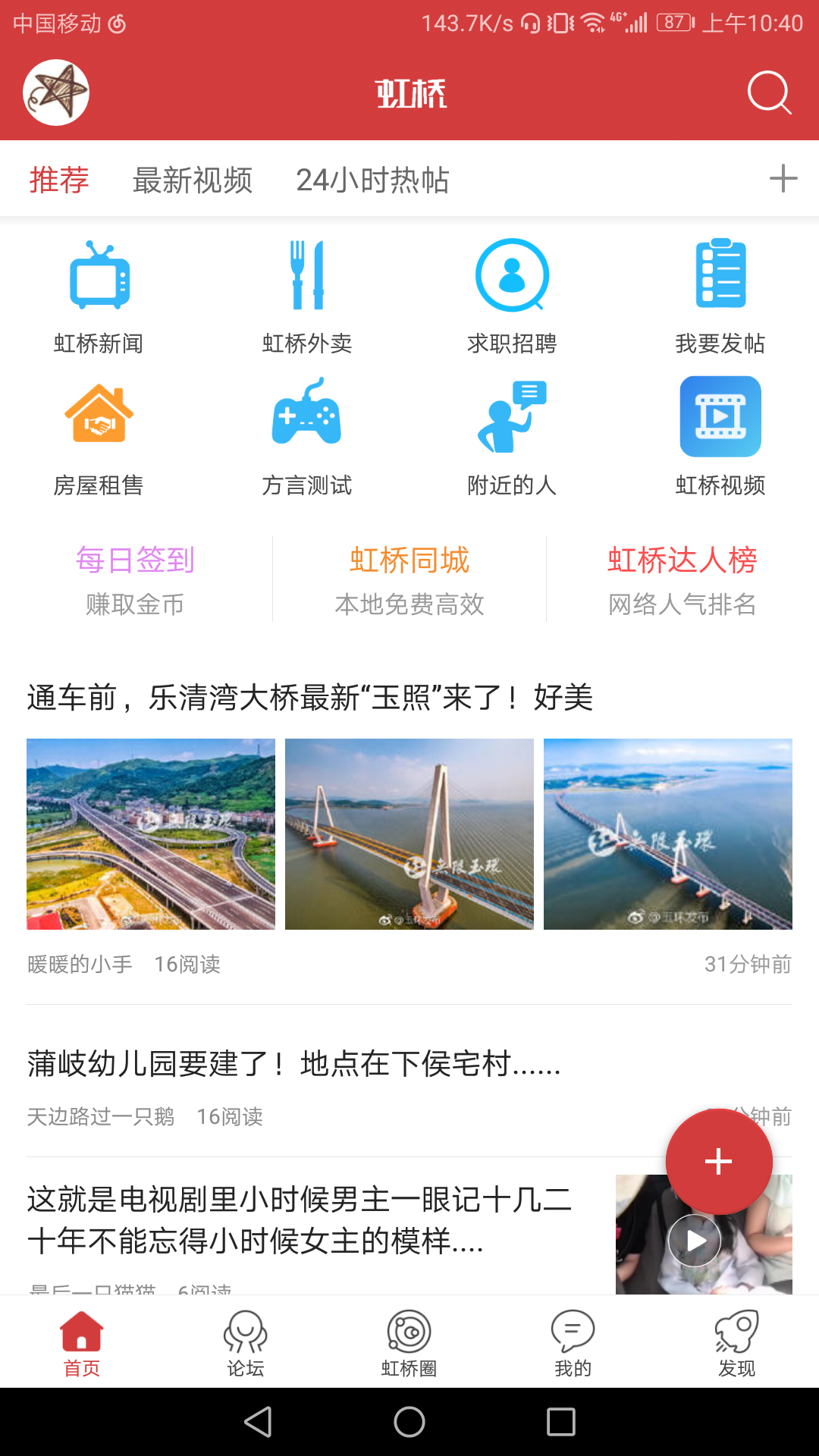The height and width of the screenshot is (1456, 819).
Task: Open the 乐清湾大桥 article
Action: click(x=309, y=697)
